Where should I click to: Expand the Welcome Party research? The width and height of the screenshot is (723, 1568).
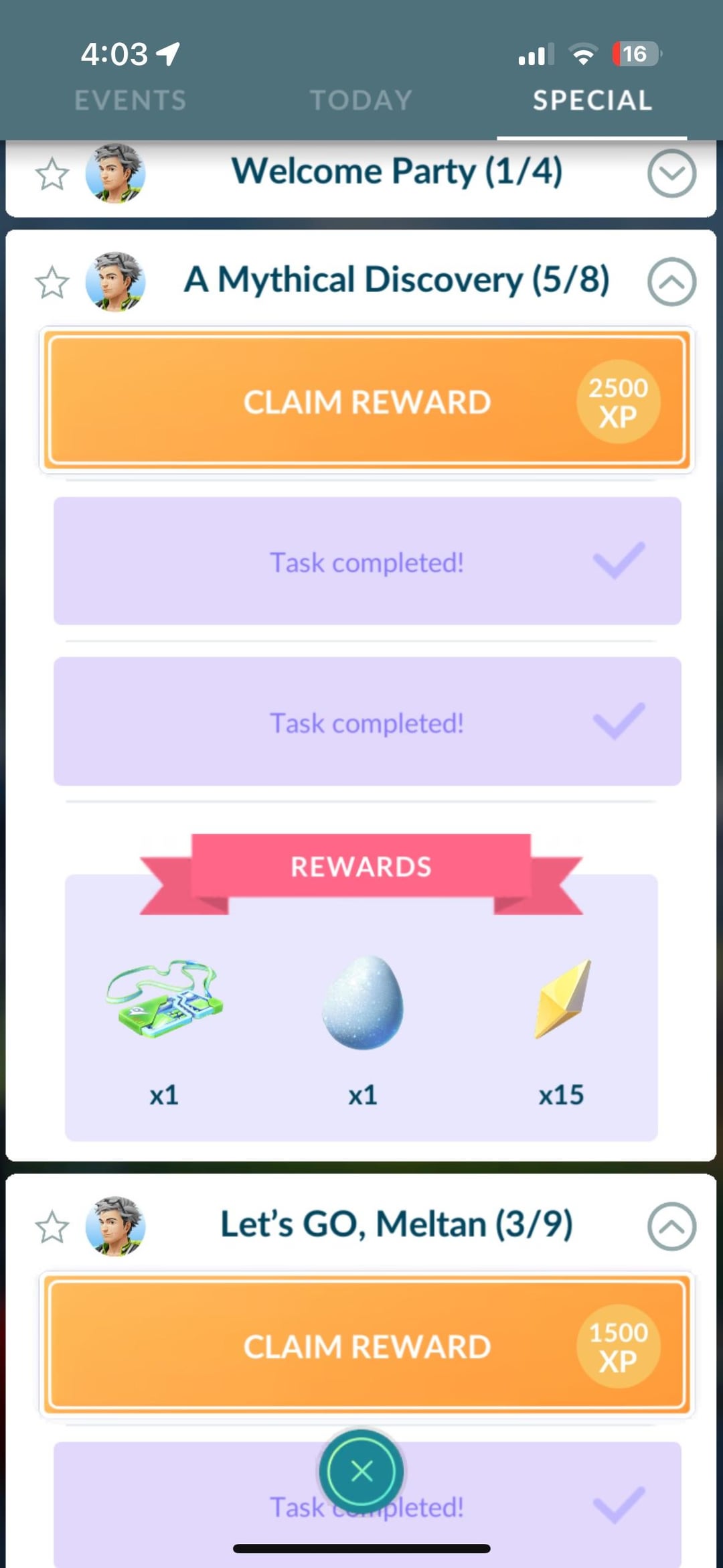[671, 173]
